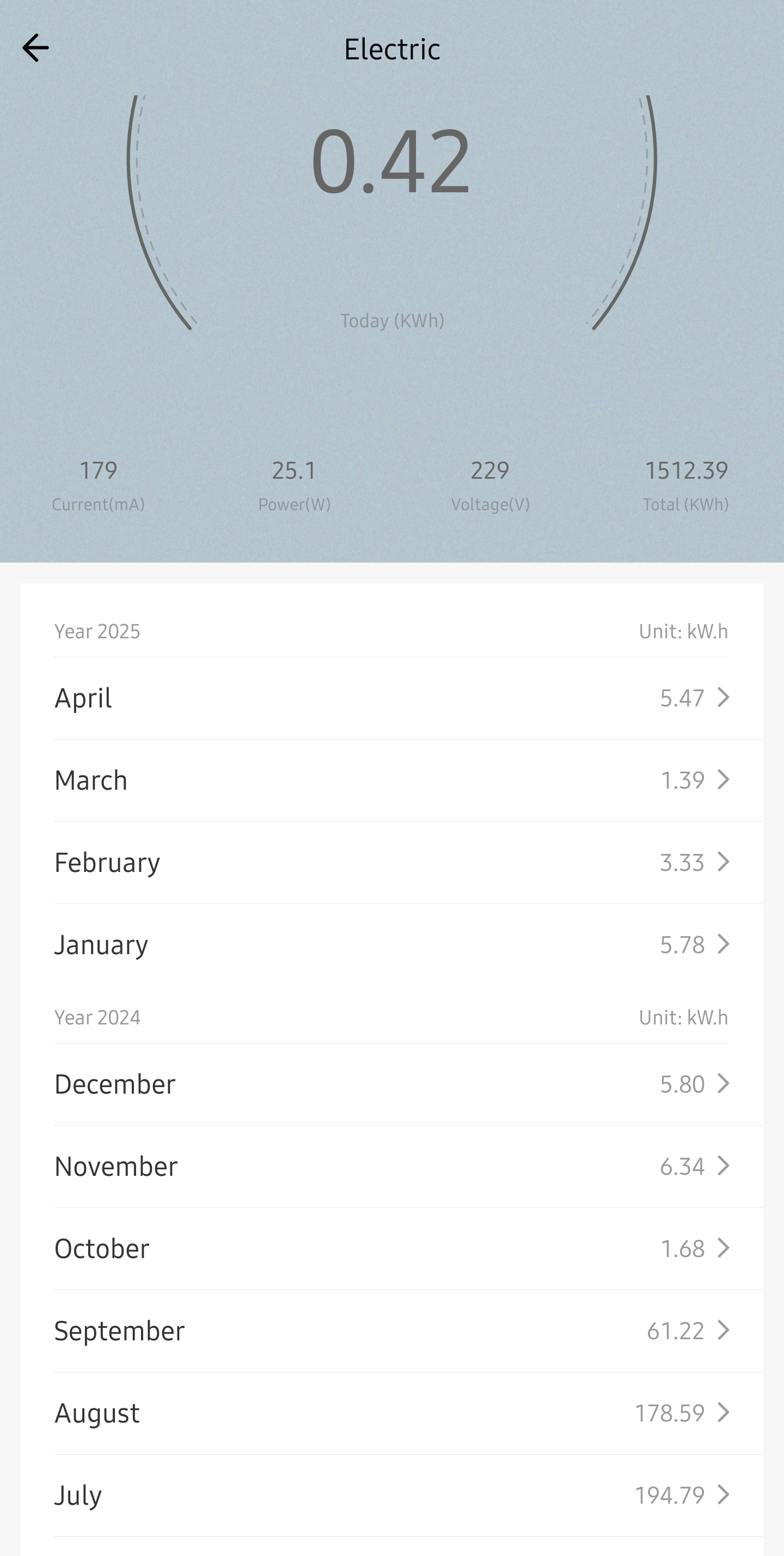Open December 2024 usage details
This screenshot has width=784, height=1556.
(x=392, y=1084)
